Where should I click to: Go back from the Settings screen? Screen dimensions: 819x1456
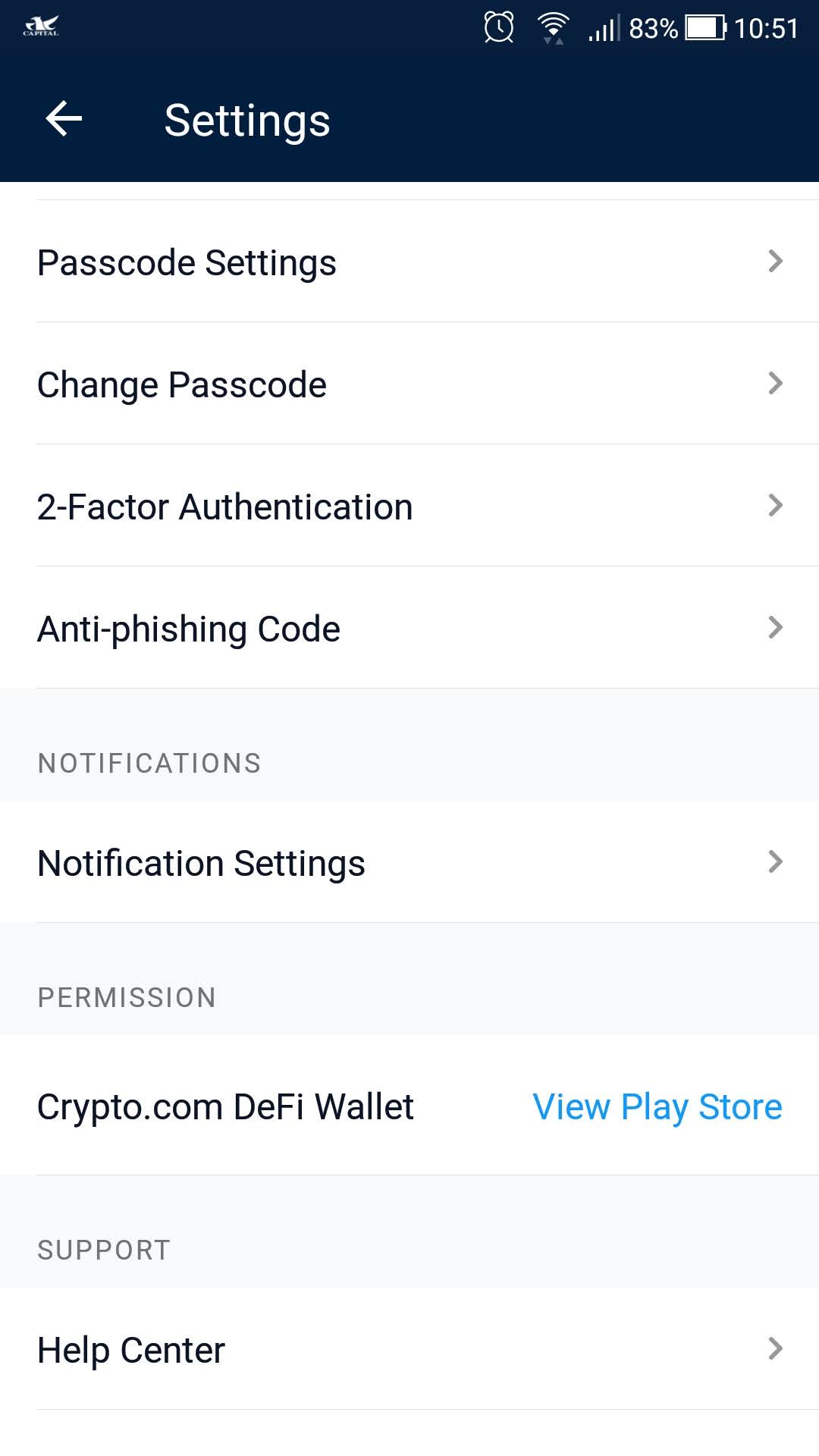(64, 119)
